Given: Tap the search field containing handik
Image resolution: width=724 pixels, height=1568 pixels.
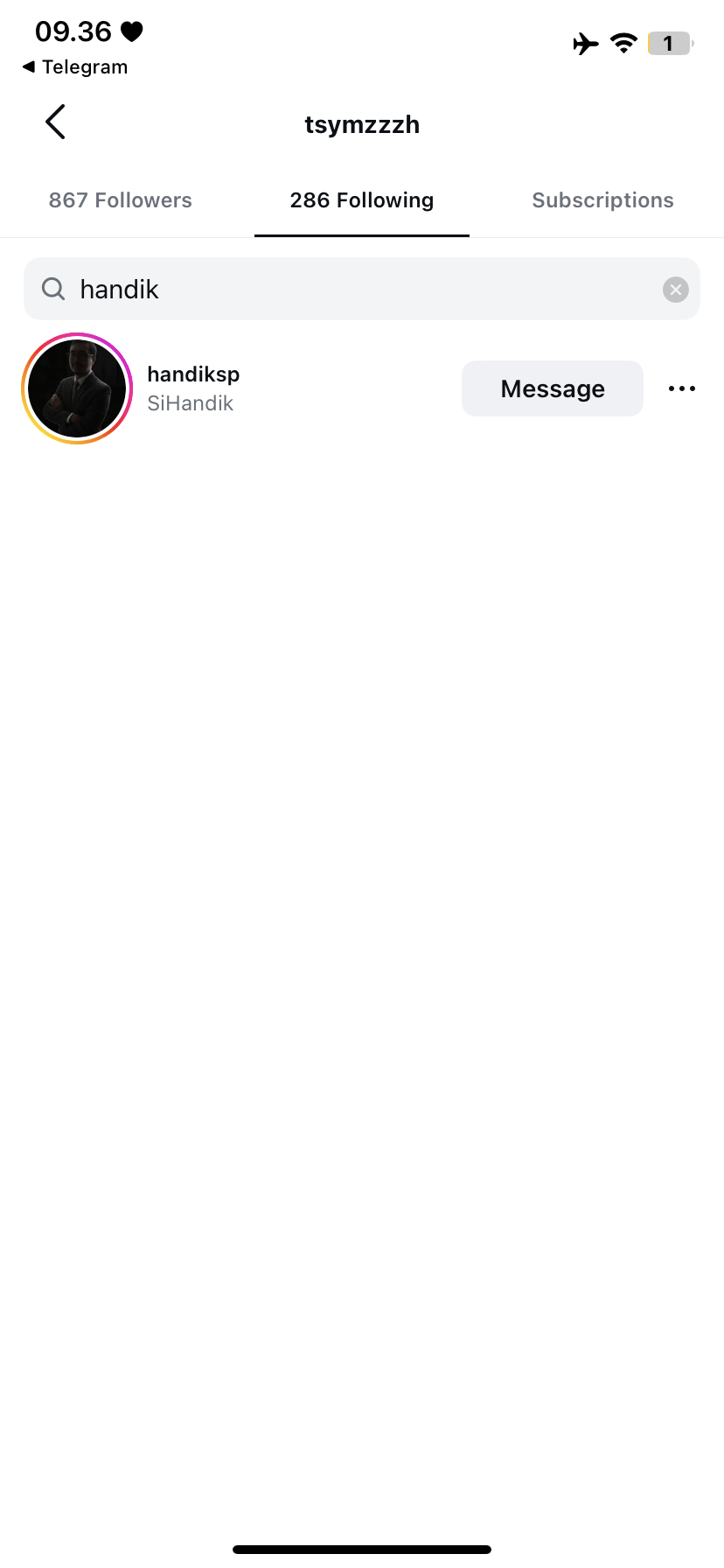Looking at the screenshot, I should [350, 290].
